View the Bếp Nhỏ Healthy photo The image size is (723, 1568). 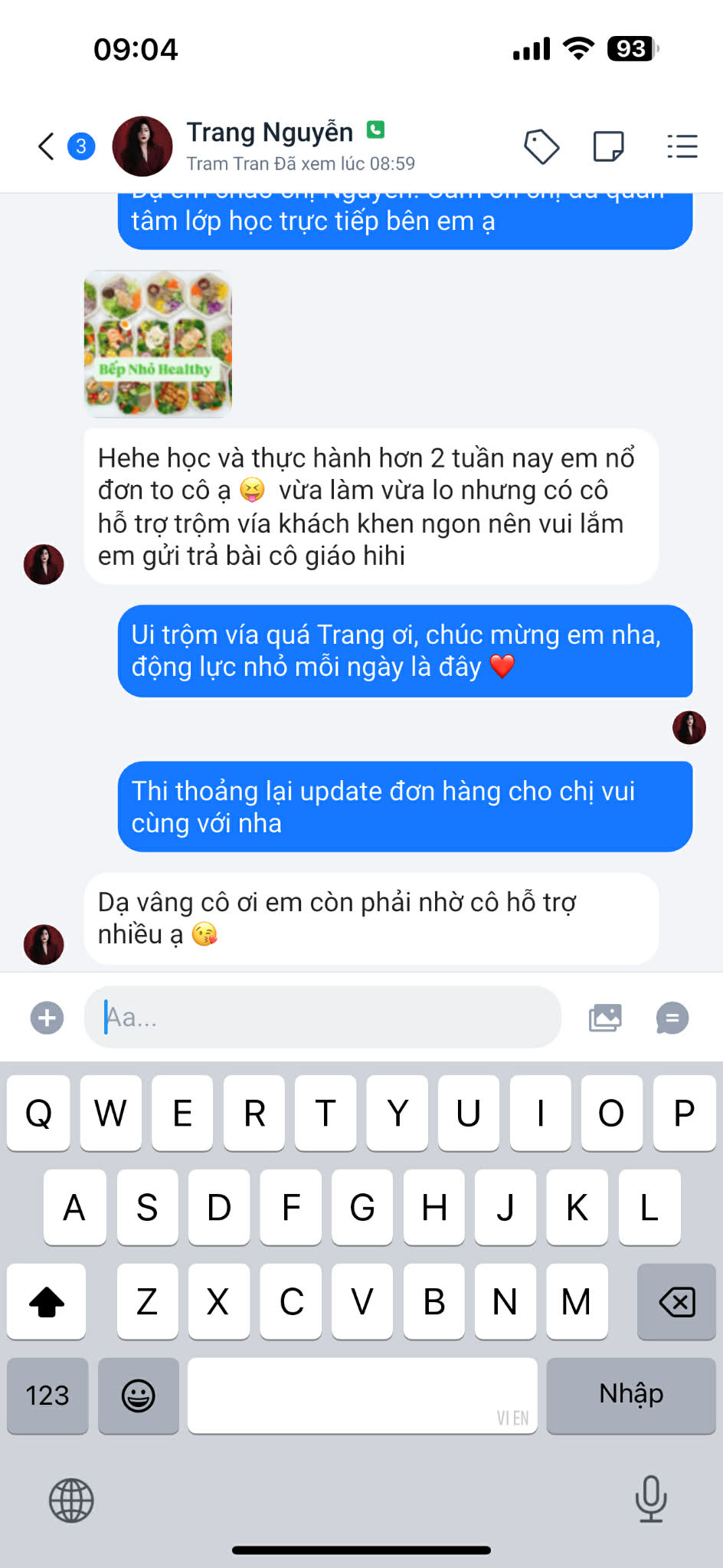[x=158, y=343]
